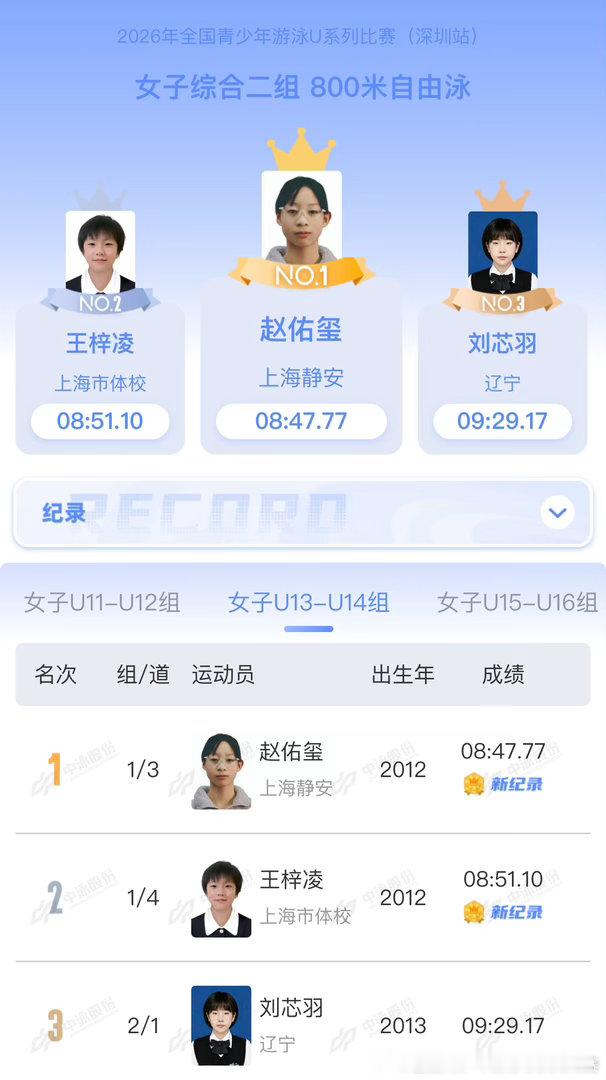Viewport: 606px width, 1080px height.
Task: Open 赵佑玺's result row in the list
Action: pyautogui.click(x=303, y=769)
